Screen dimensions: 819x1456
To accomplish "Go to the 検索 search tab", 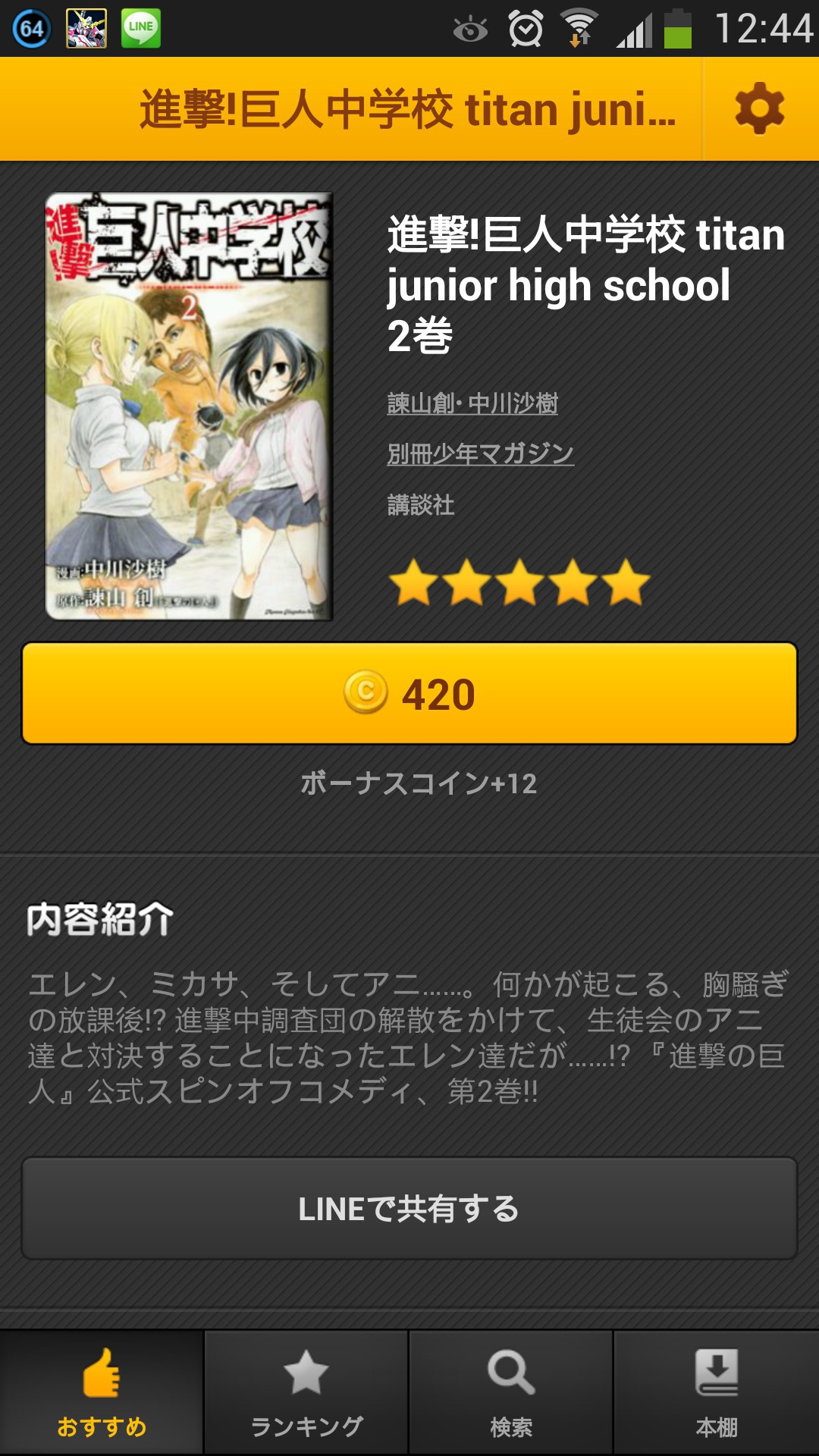I will [x=511, y=1392].
